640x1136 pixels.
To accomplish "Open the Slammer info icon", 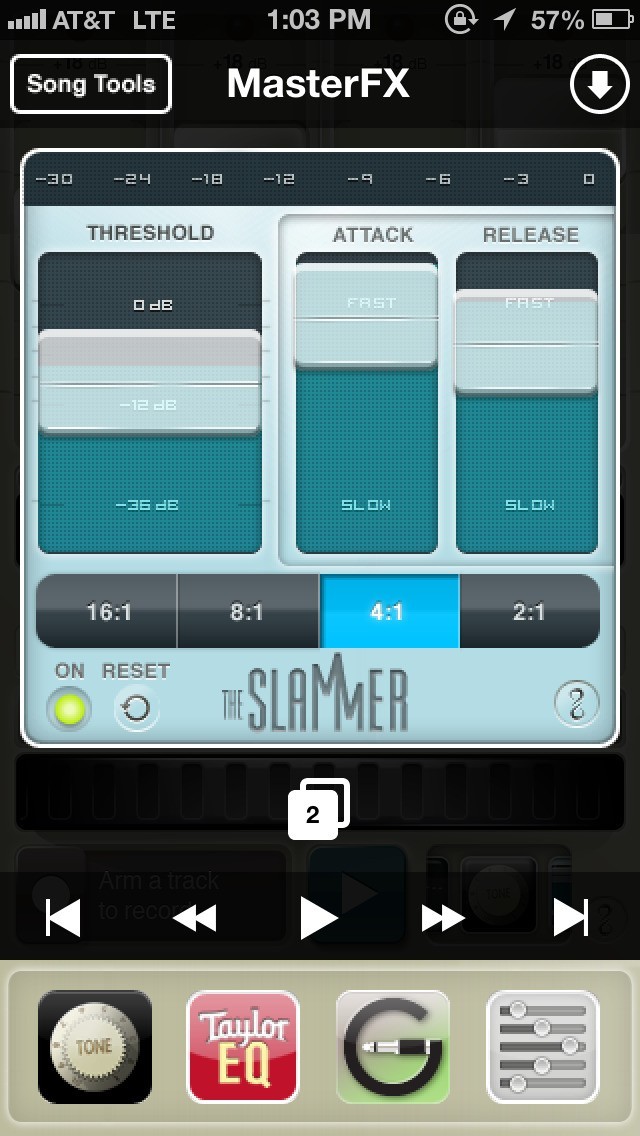I will [x=577, y=704].
